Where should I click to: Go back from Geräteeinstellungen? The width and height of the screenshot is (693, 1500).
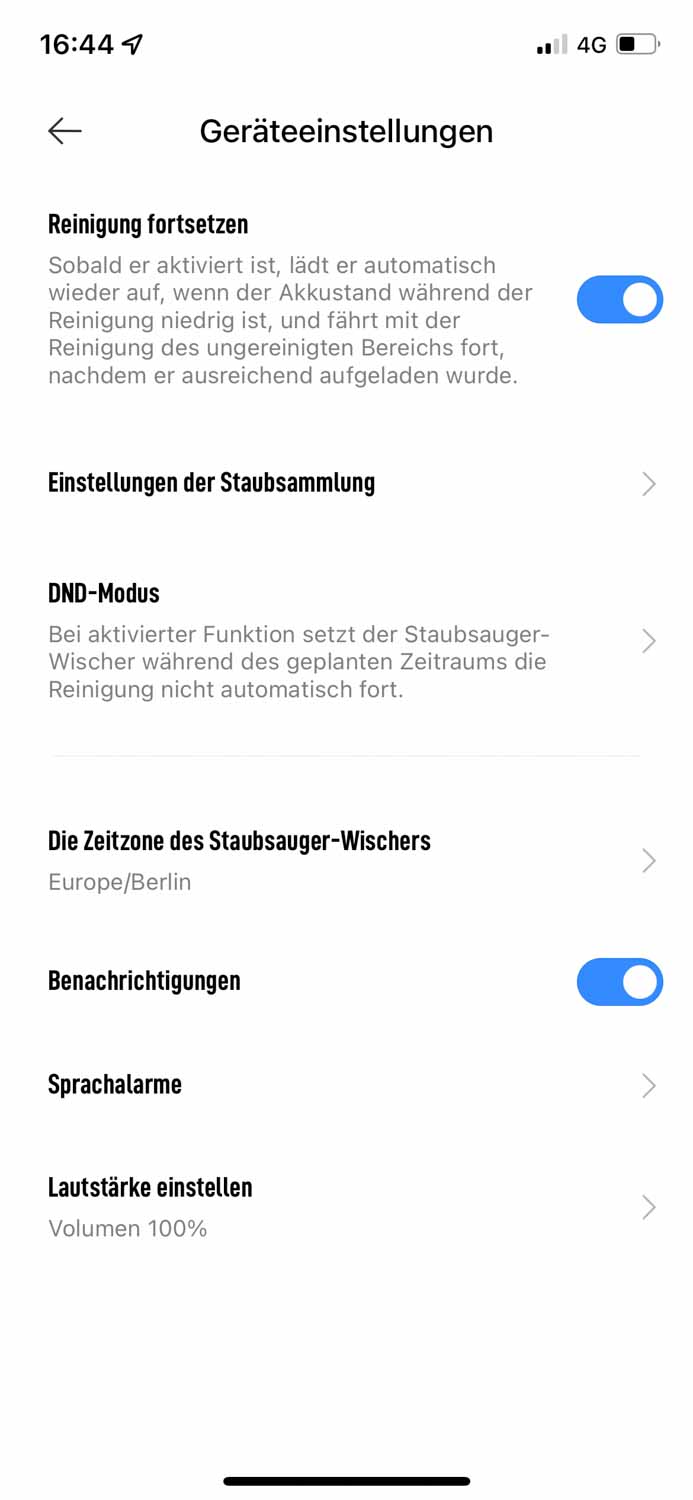(x=65, y=131)
